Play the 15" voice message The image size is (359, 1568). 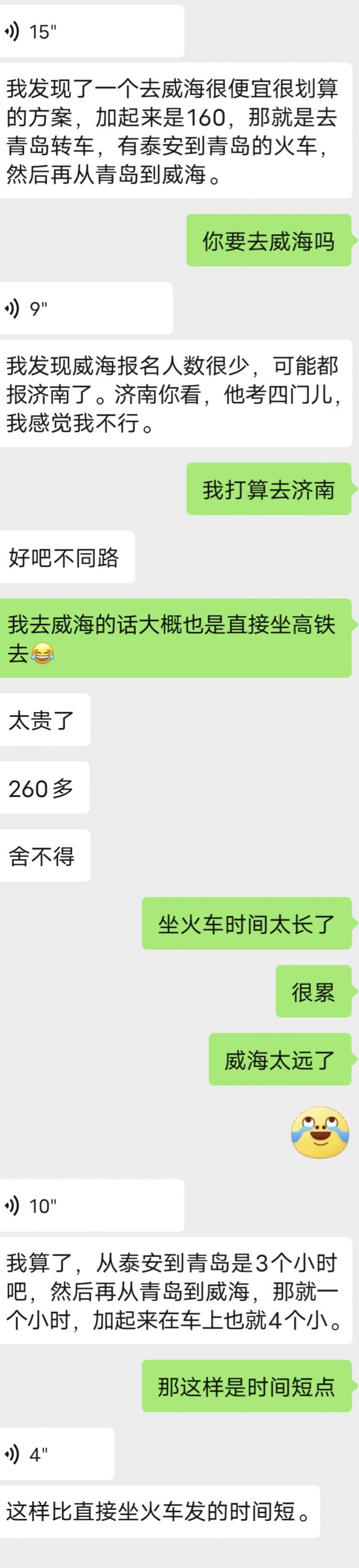pyautogui.click(x=91, y=31)
